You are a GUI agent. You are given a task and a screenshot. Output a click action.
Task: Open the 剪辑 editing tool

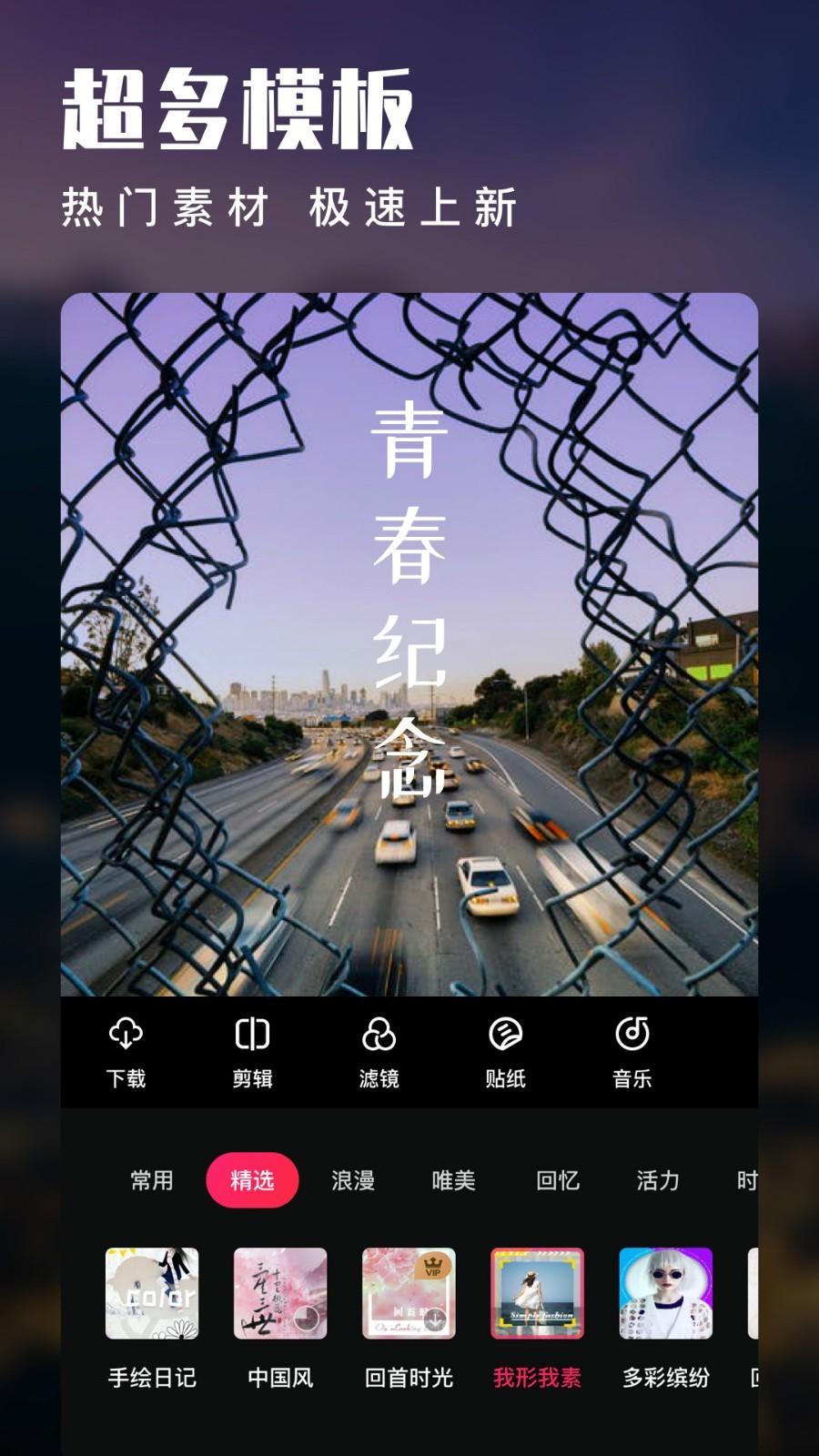pos(252,1035)
